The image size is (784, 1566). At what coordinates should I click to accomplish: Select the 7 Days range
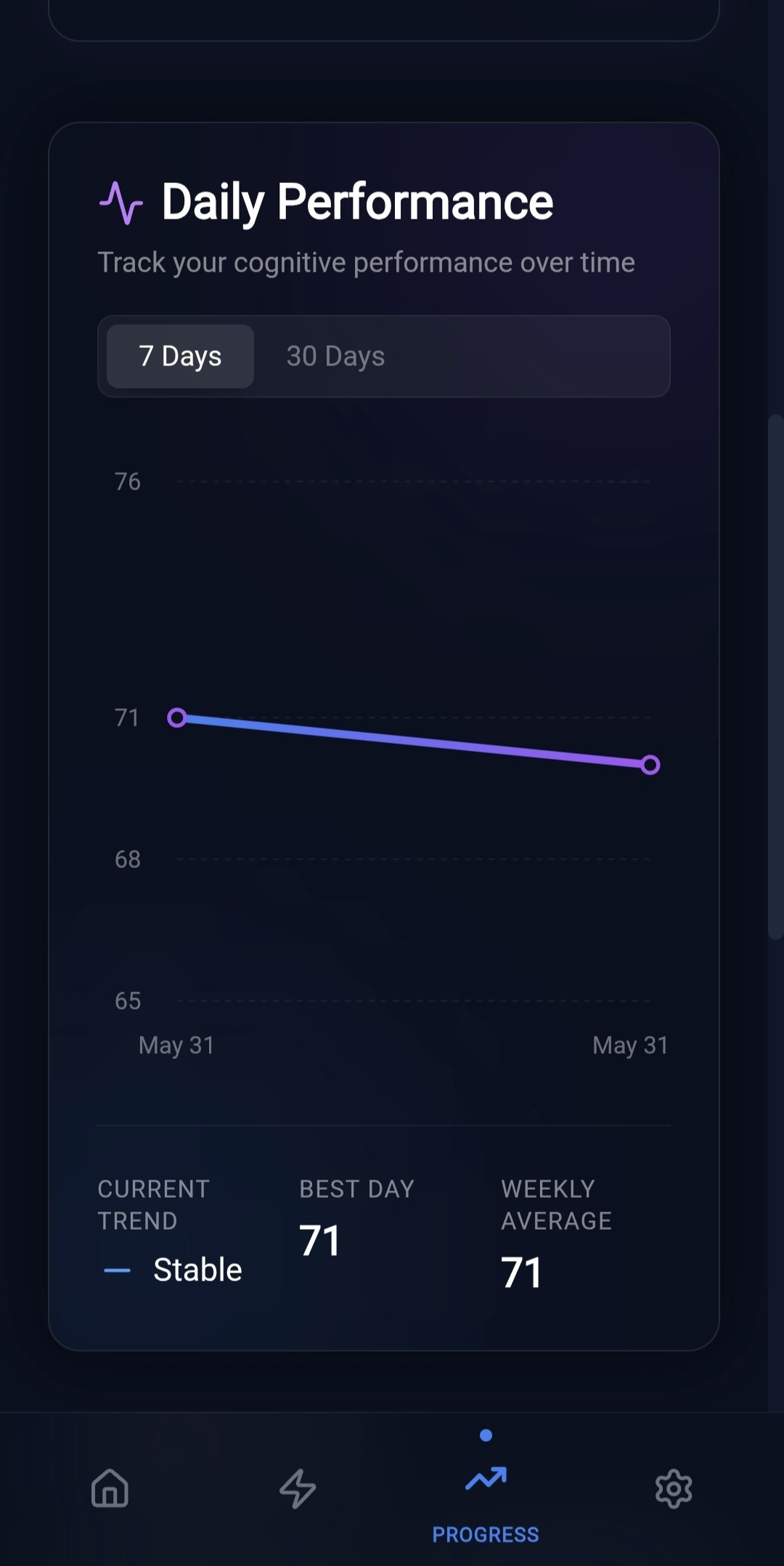coord(180,357)
